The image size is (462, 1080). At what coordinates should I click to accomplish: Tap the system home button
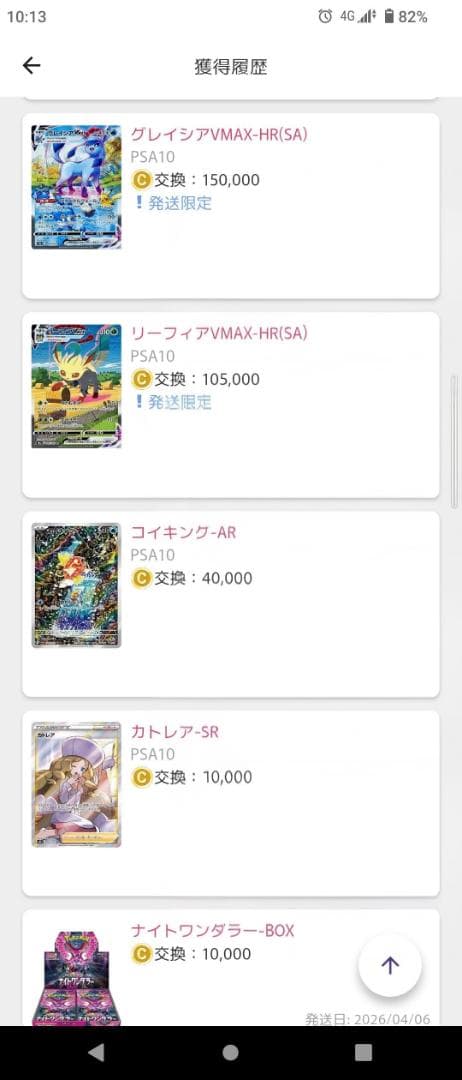pyautogui.click(x=231, y=1052)
